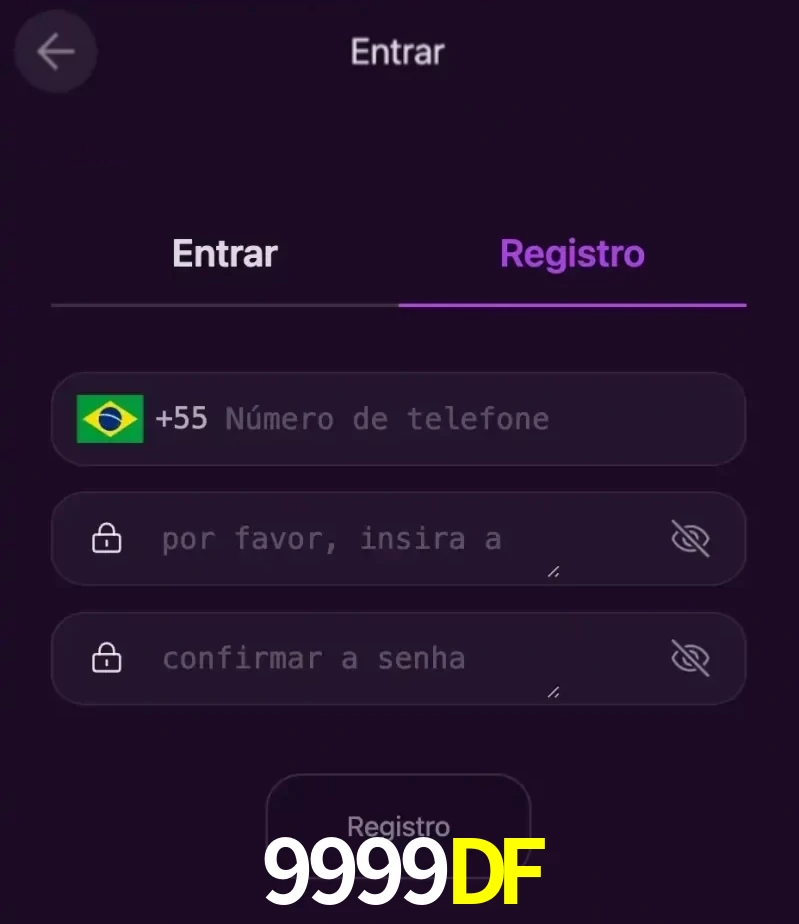
Task: Click the Entrar title at the top
Action: pyautogui.click(x=397, y=51)
